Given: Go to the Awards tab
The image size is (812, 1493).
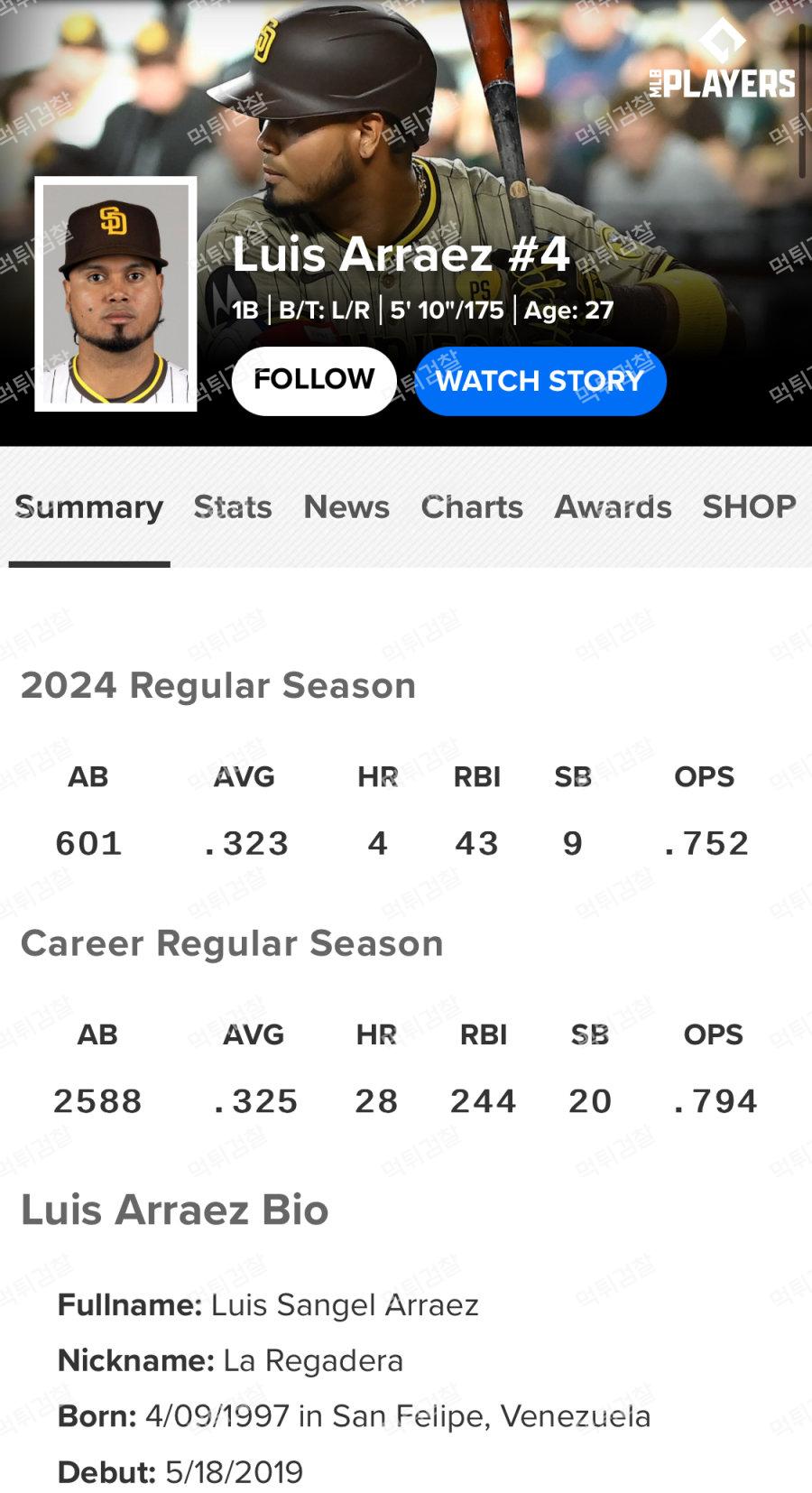Looking at the screenshot, I should pos(613,507).
